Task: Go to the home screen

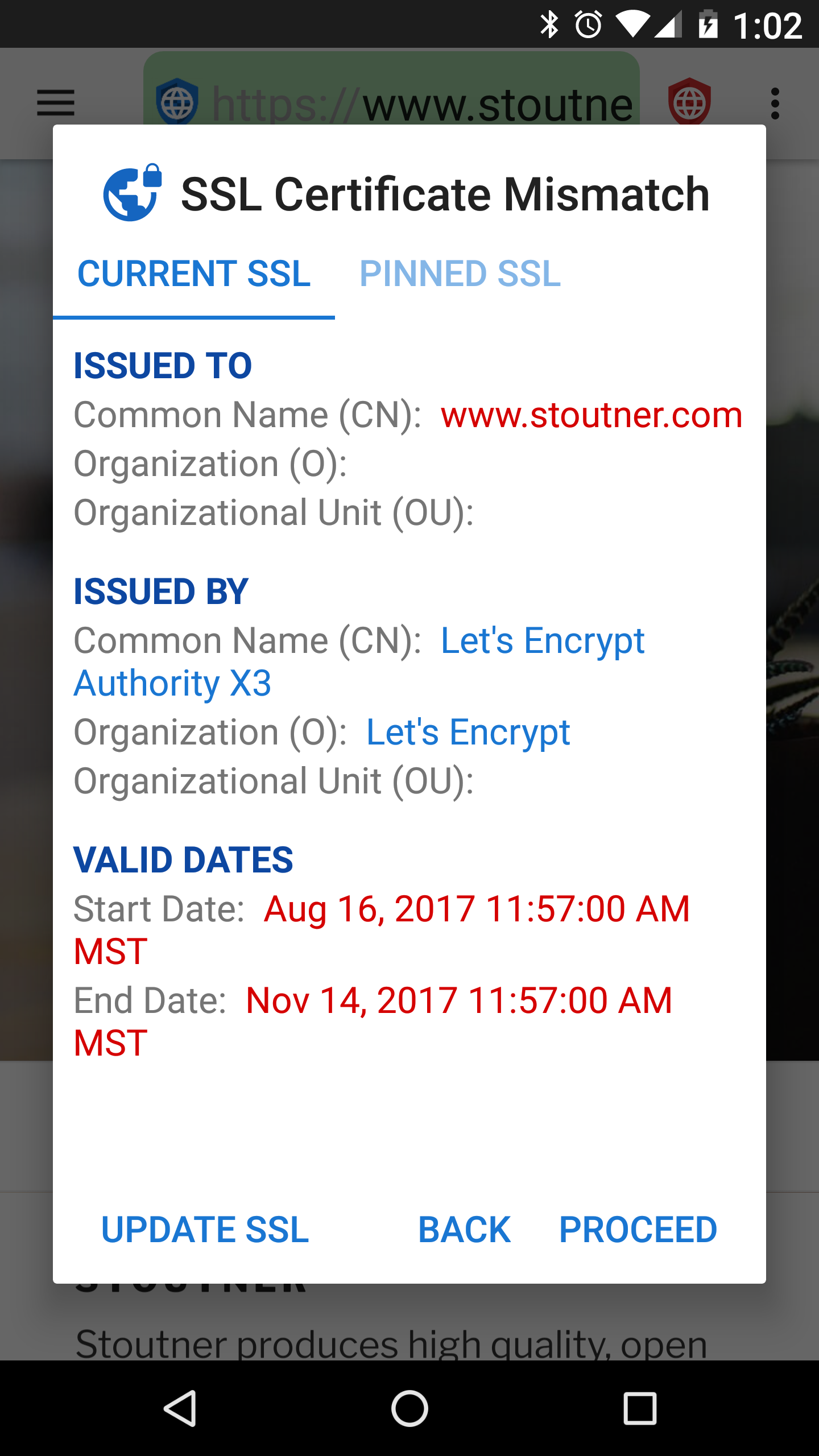Action: [409, 1408]
